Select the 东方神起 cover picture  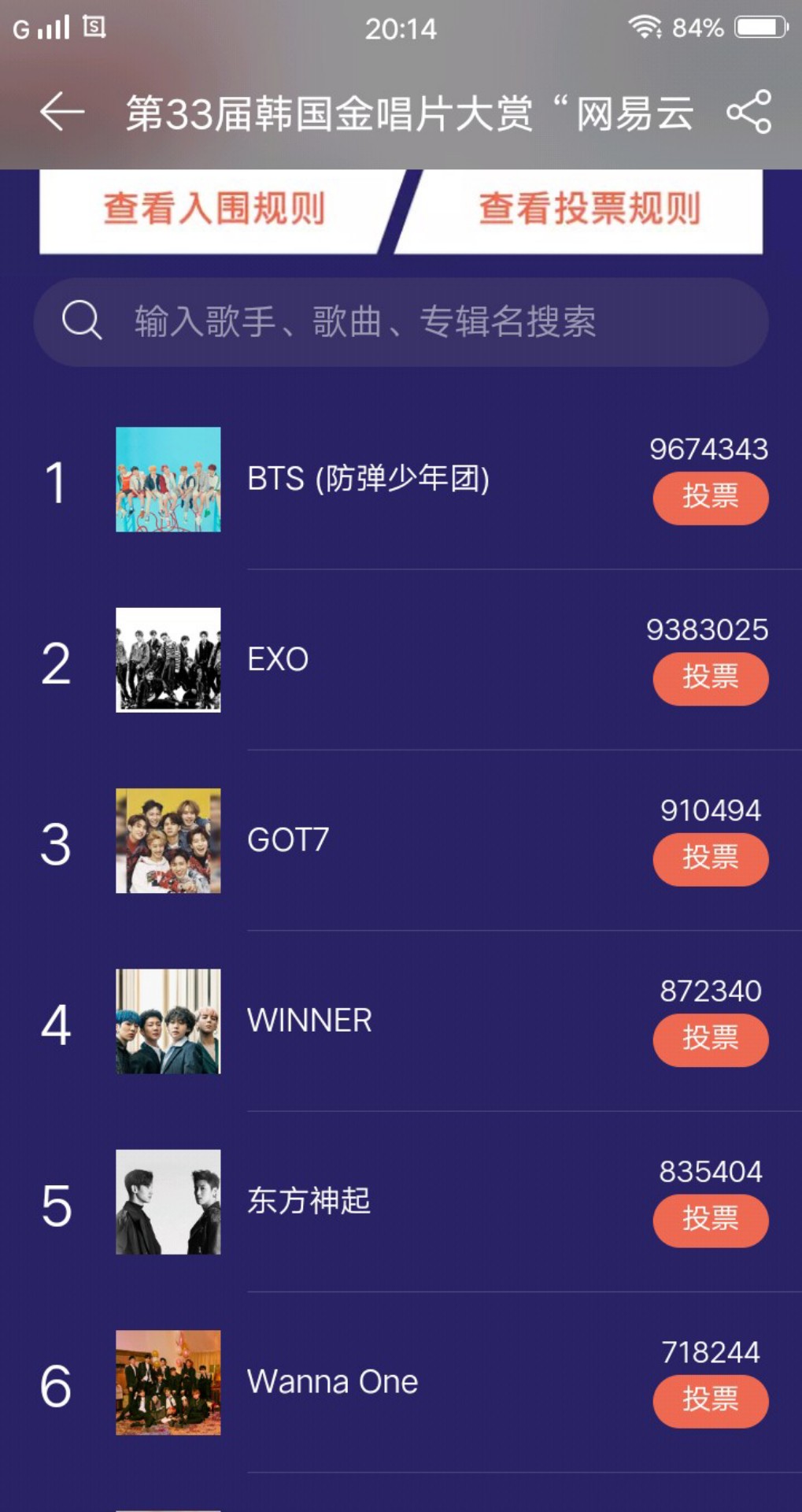[x=168, y=1202]
